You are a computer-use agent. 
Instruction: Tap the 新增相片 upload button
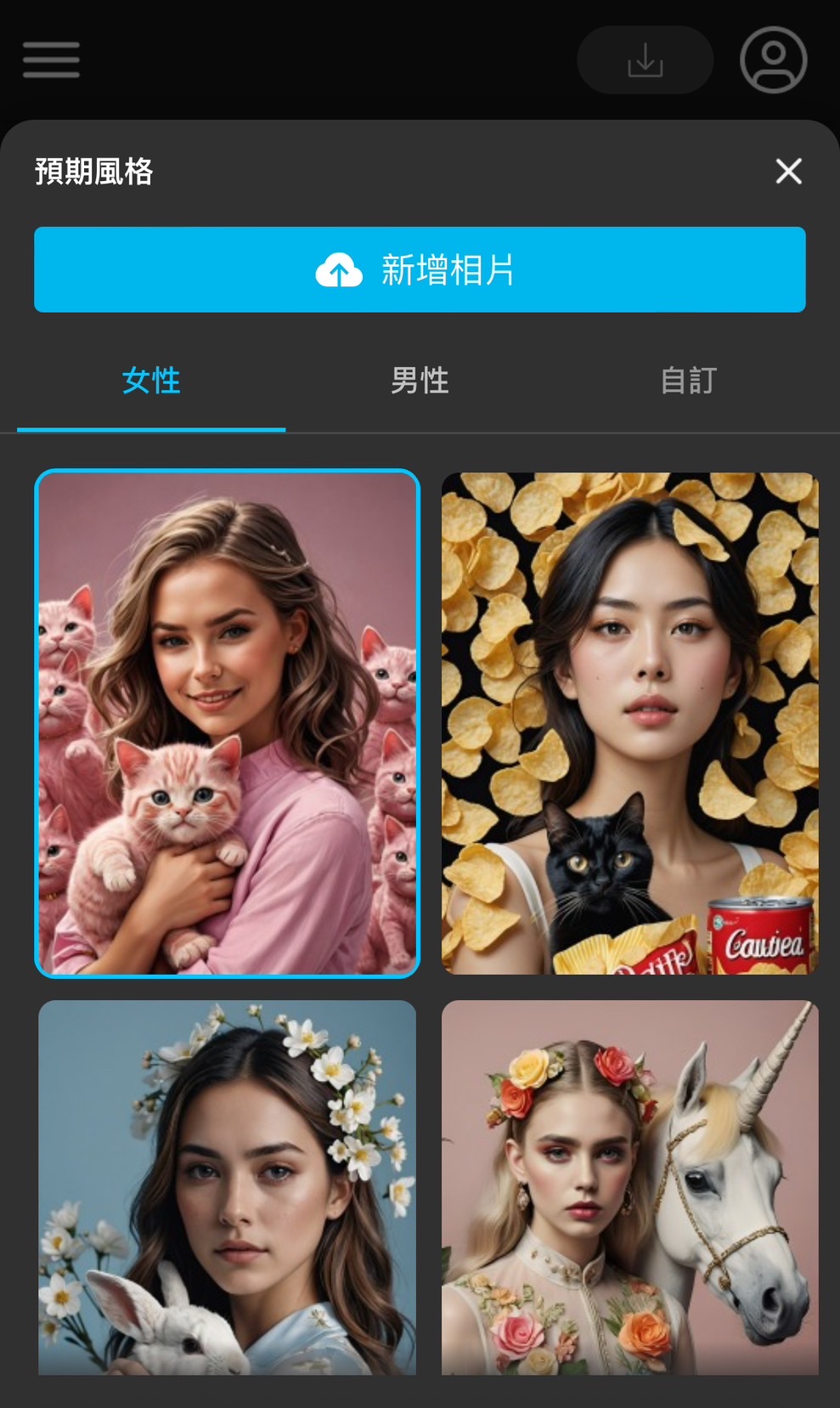click(x=420, y=269)
